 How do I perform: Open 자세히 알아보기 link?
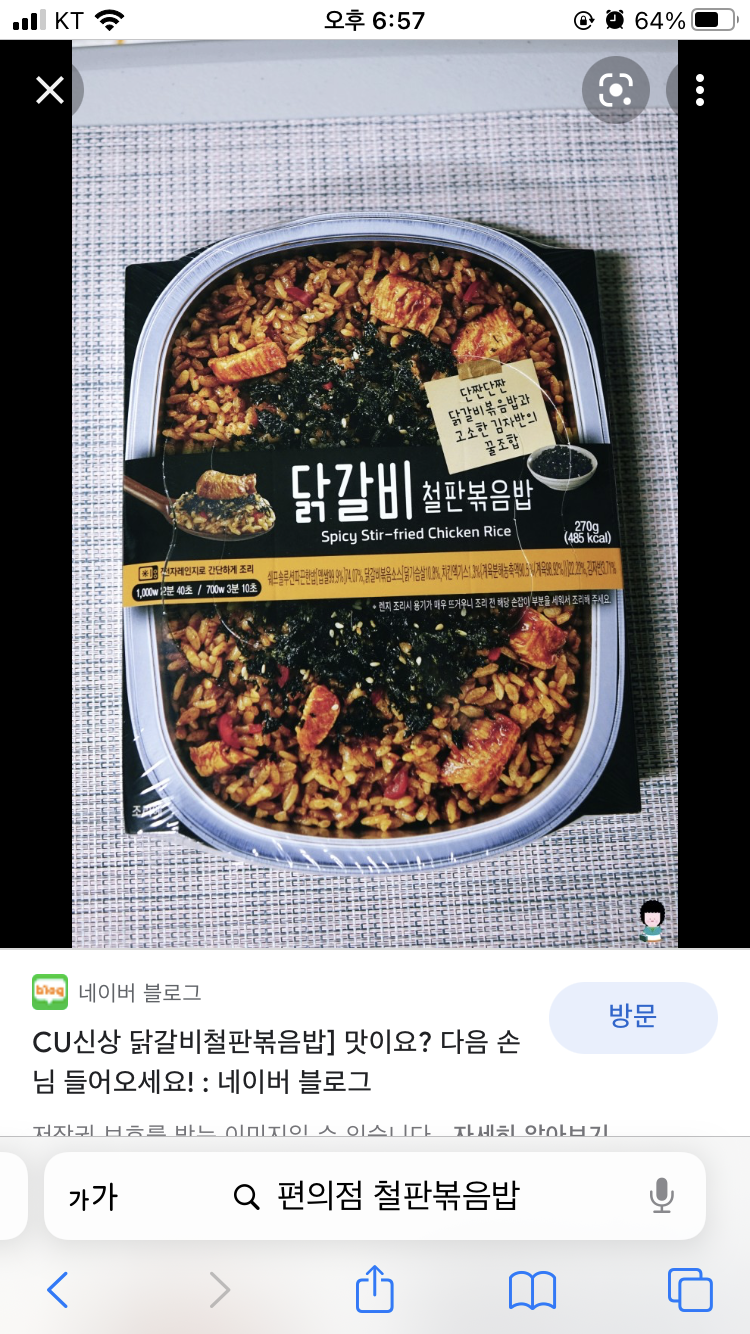(530, 1131)
